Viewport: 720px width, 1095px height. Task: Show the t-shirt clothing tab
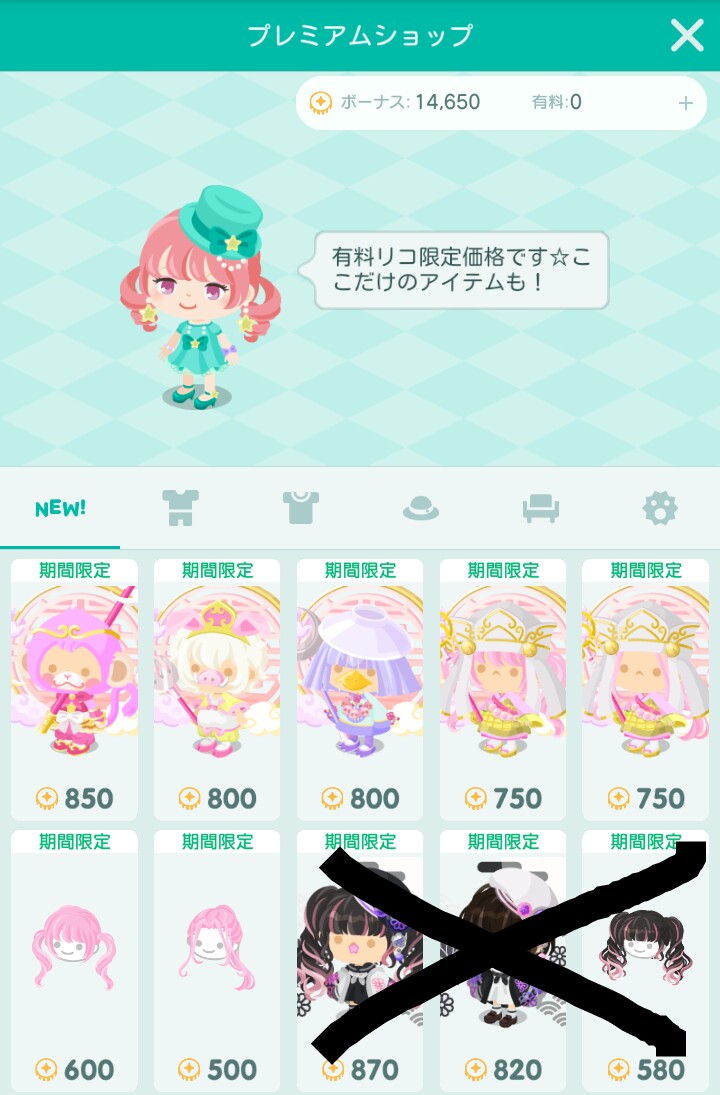(300, 508)
